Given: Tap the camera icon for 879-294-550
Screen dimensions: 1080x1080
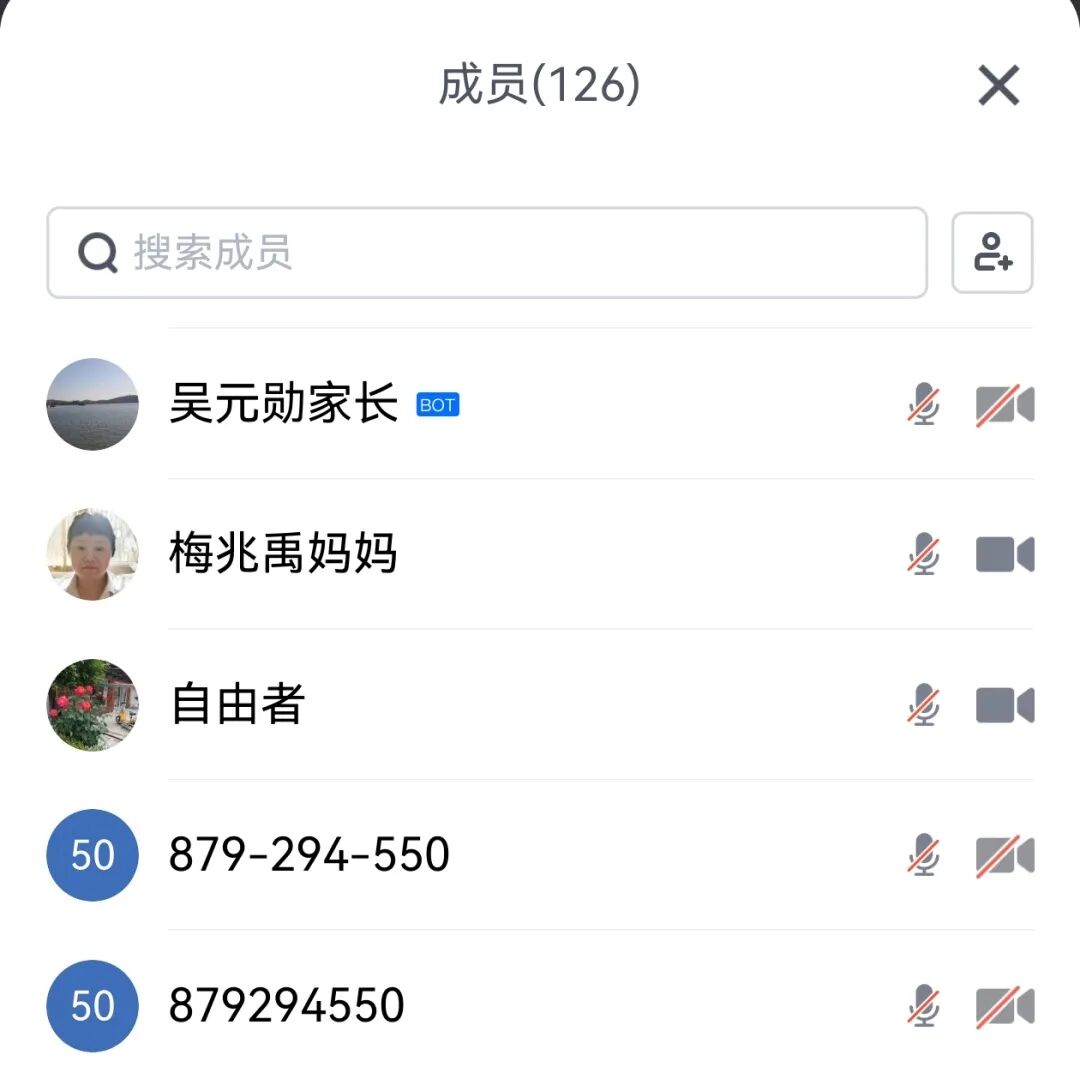Looking at the screenshot, I should pos(1005,856).
